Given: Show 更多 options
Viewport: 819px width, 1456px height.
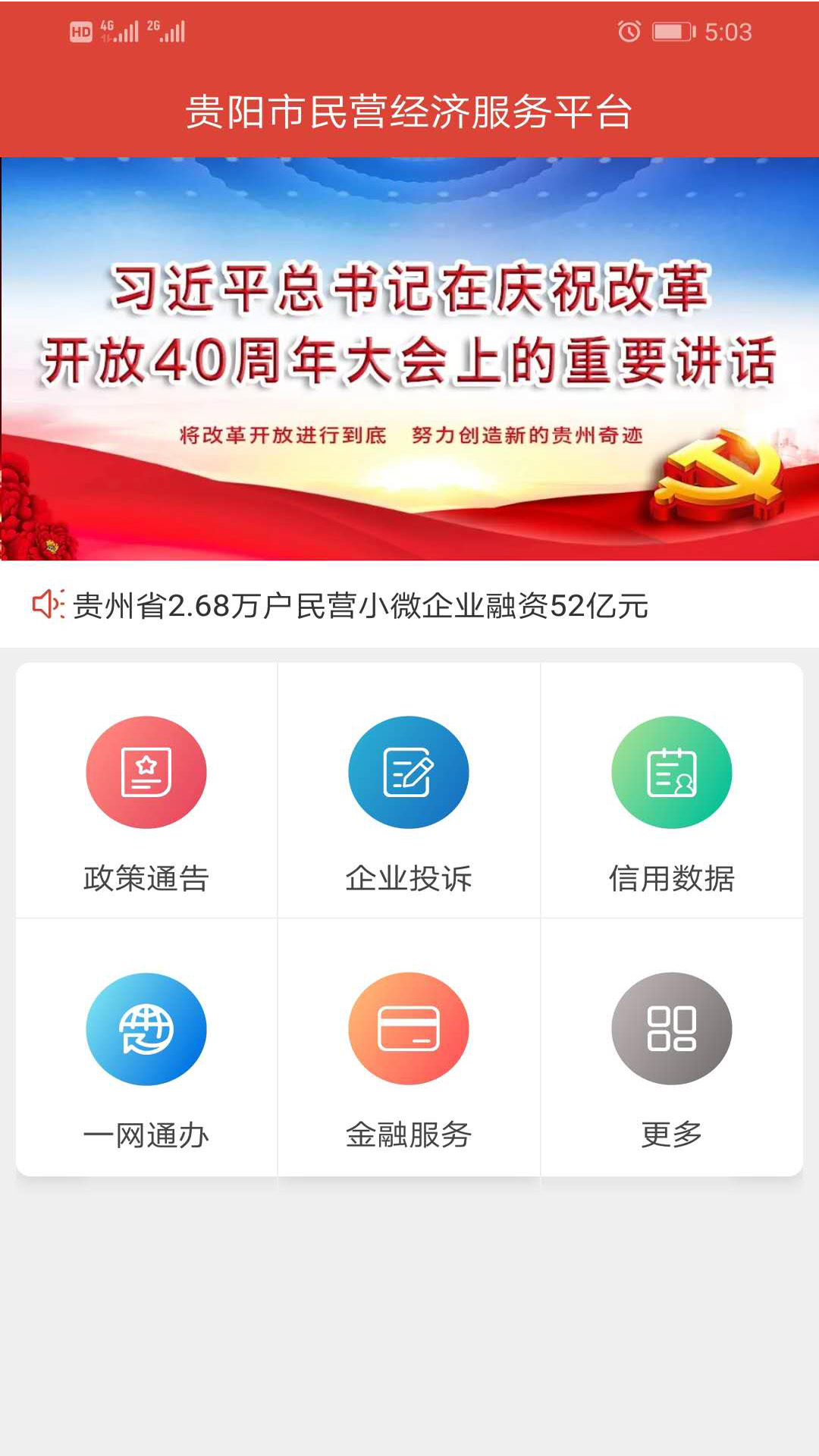Looking at the screenshot, I should point(671,1050).
